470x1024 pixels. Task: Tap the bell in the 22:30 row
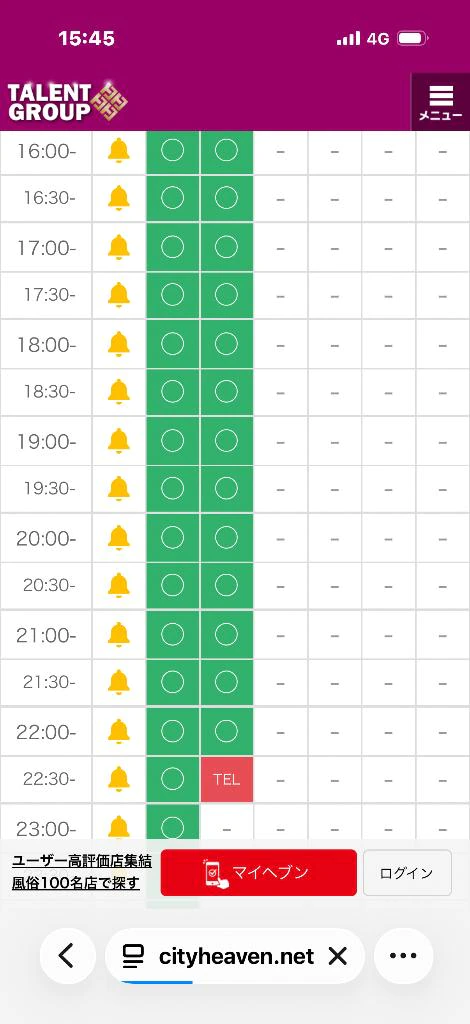coord(119,778)
